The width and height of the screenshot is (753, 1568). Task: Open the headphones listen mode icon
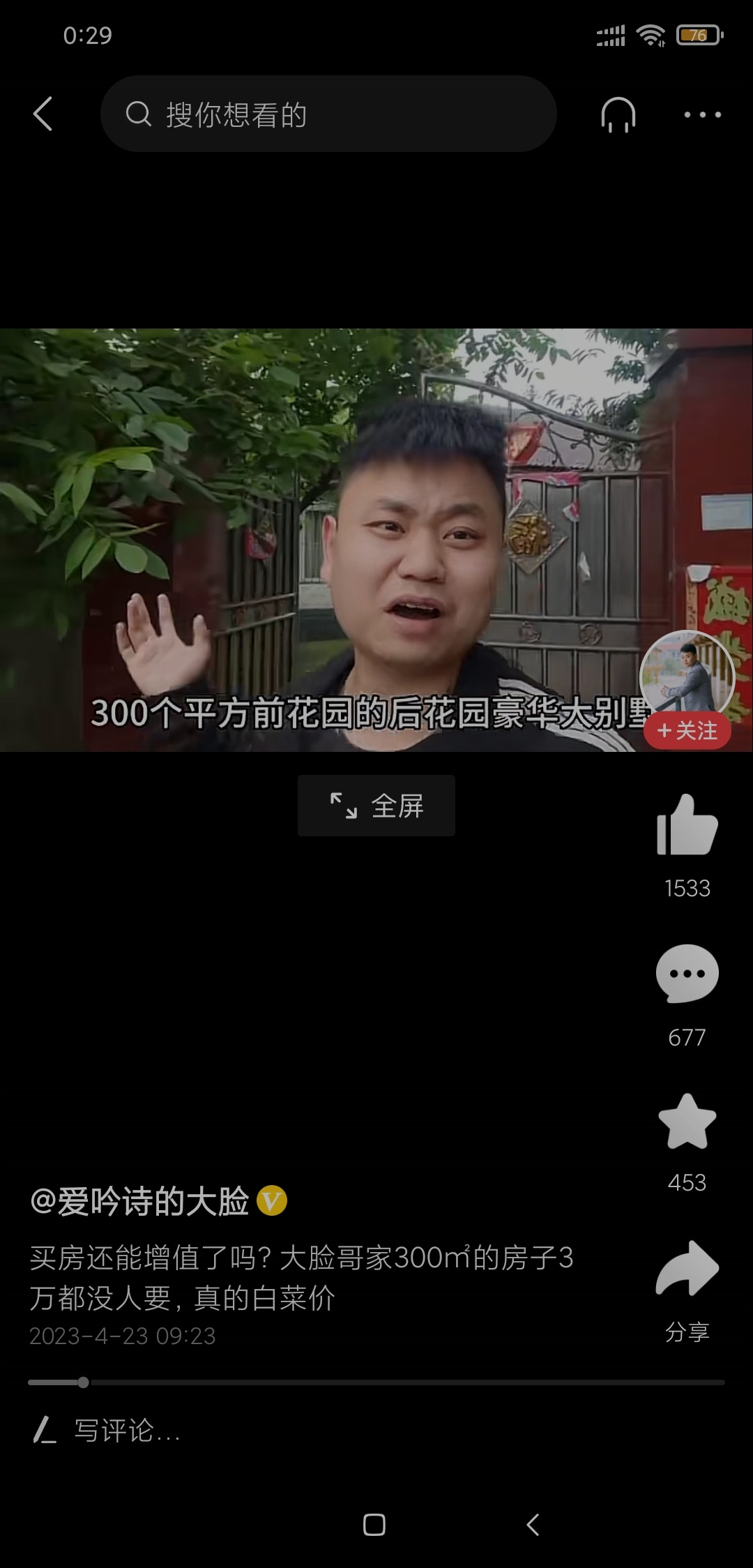point(618,114)
